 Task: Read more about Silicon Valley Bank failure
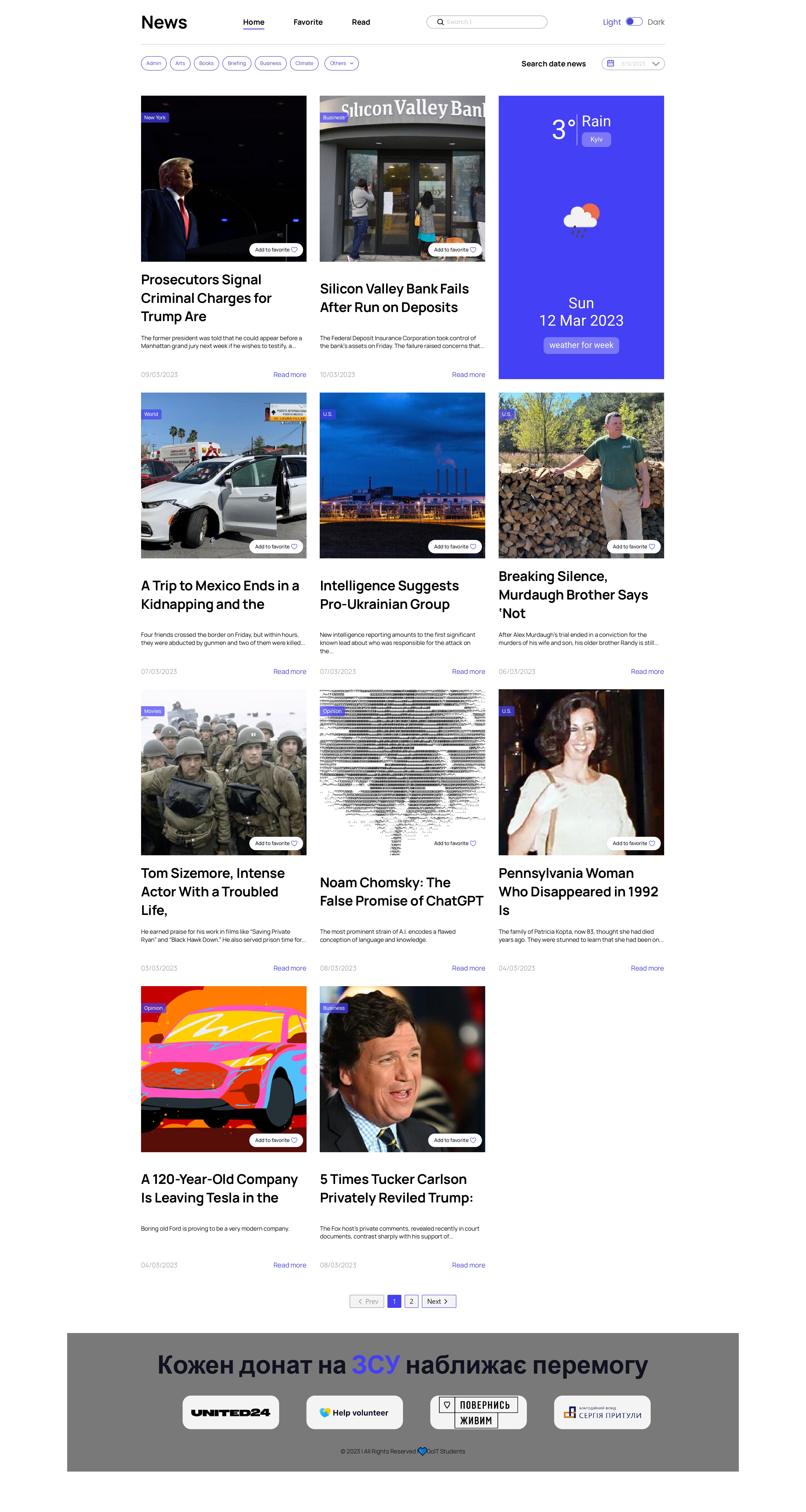(x=468, y=375)
